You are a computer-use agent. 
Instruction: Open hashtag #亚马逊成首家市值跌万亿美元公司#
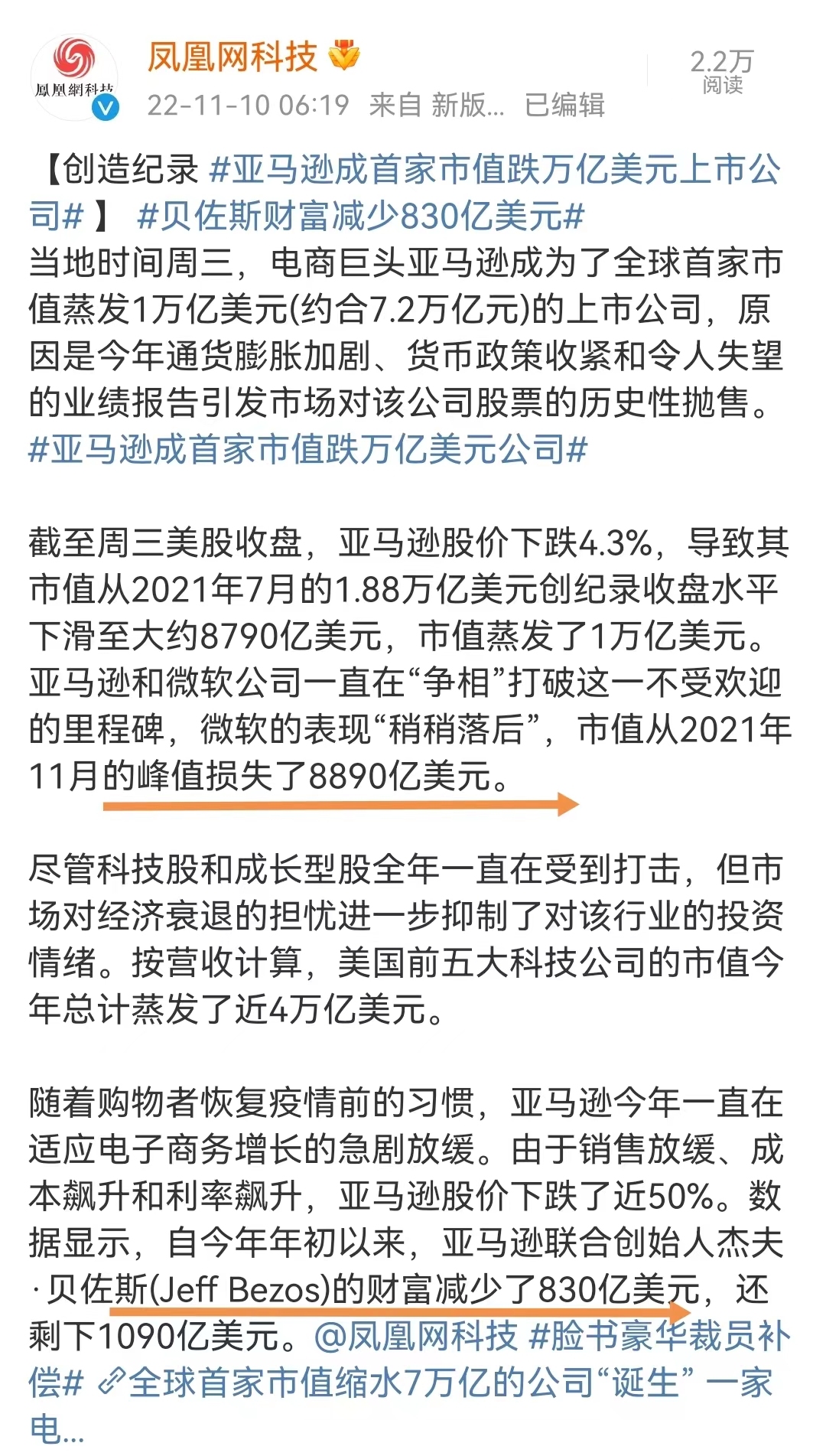307,449
